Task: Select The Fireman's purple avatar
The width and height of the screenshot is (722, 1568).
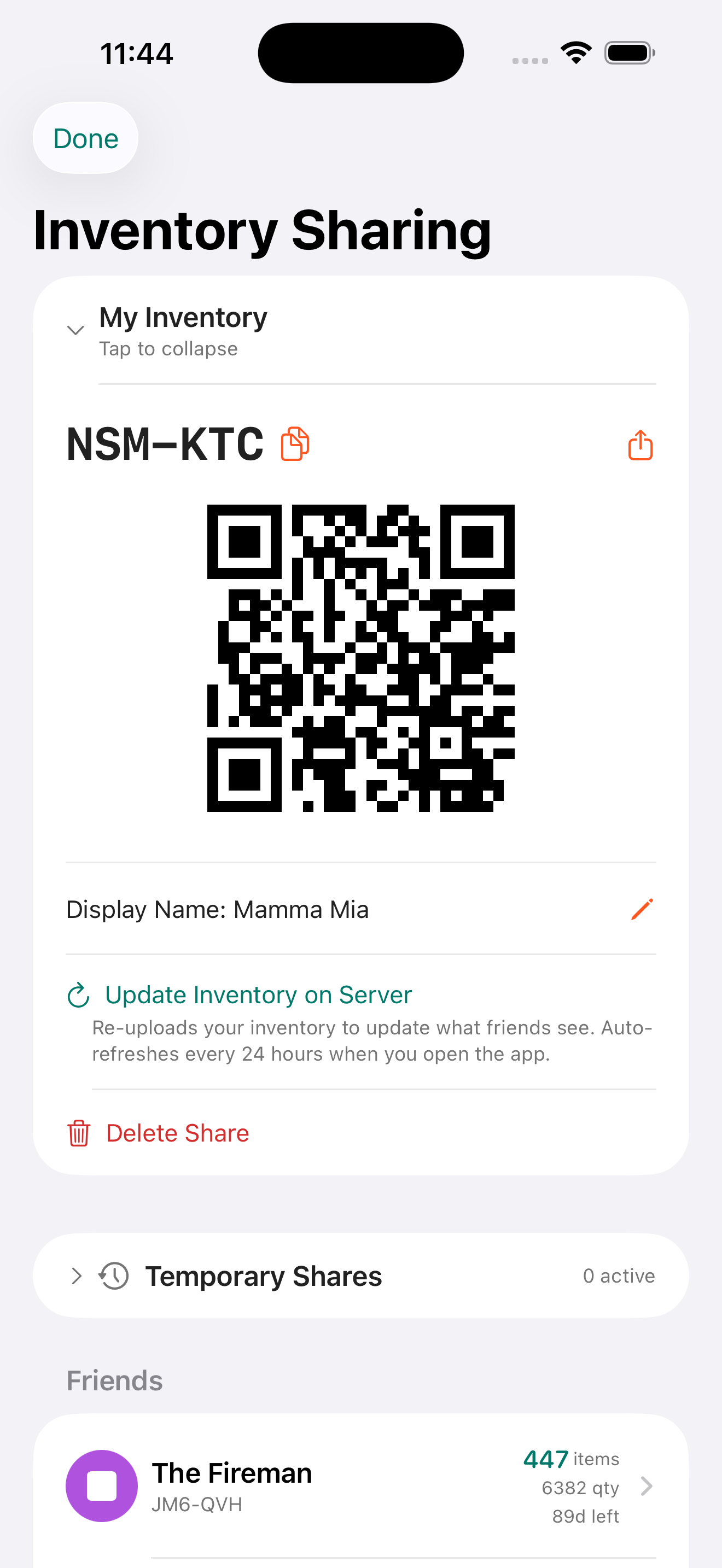Action: [101, 1485]
